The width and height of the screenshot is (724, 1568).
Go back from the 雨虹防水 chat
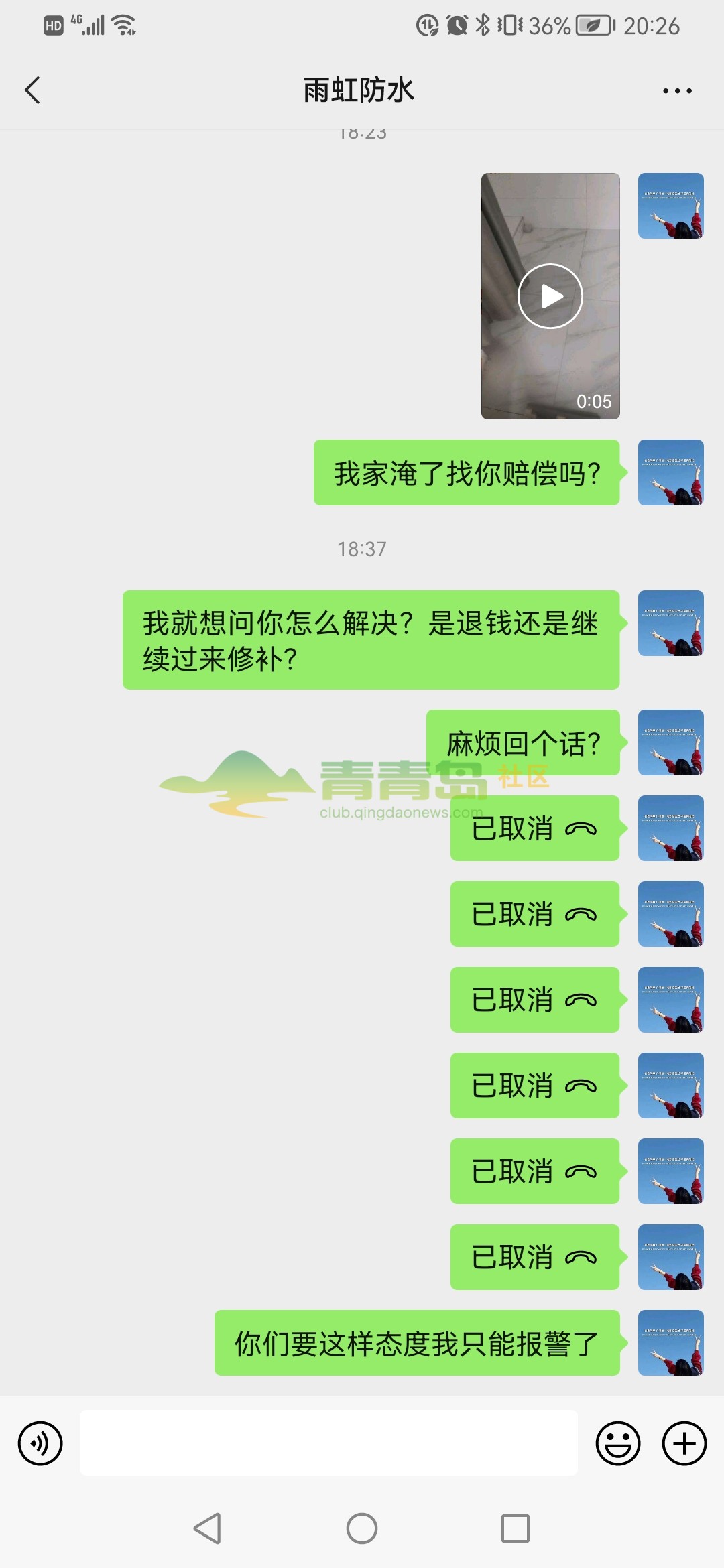32,90
